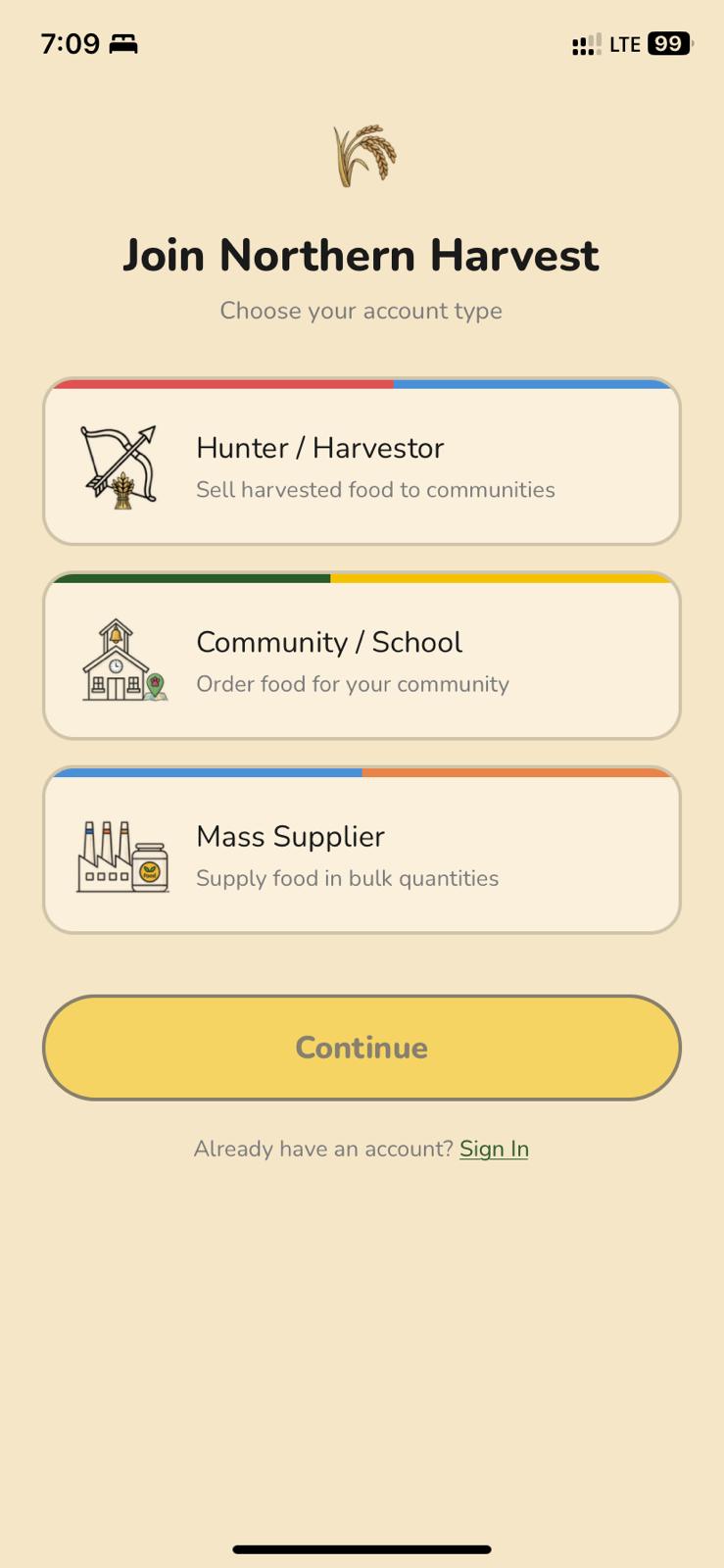Tap the Continue button
The image size is (724, 1568).
[x=362, y=1048]
